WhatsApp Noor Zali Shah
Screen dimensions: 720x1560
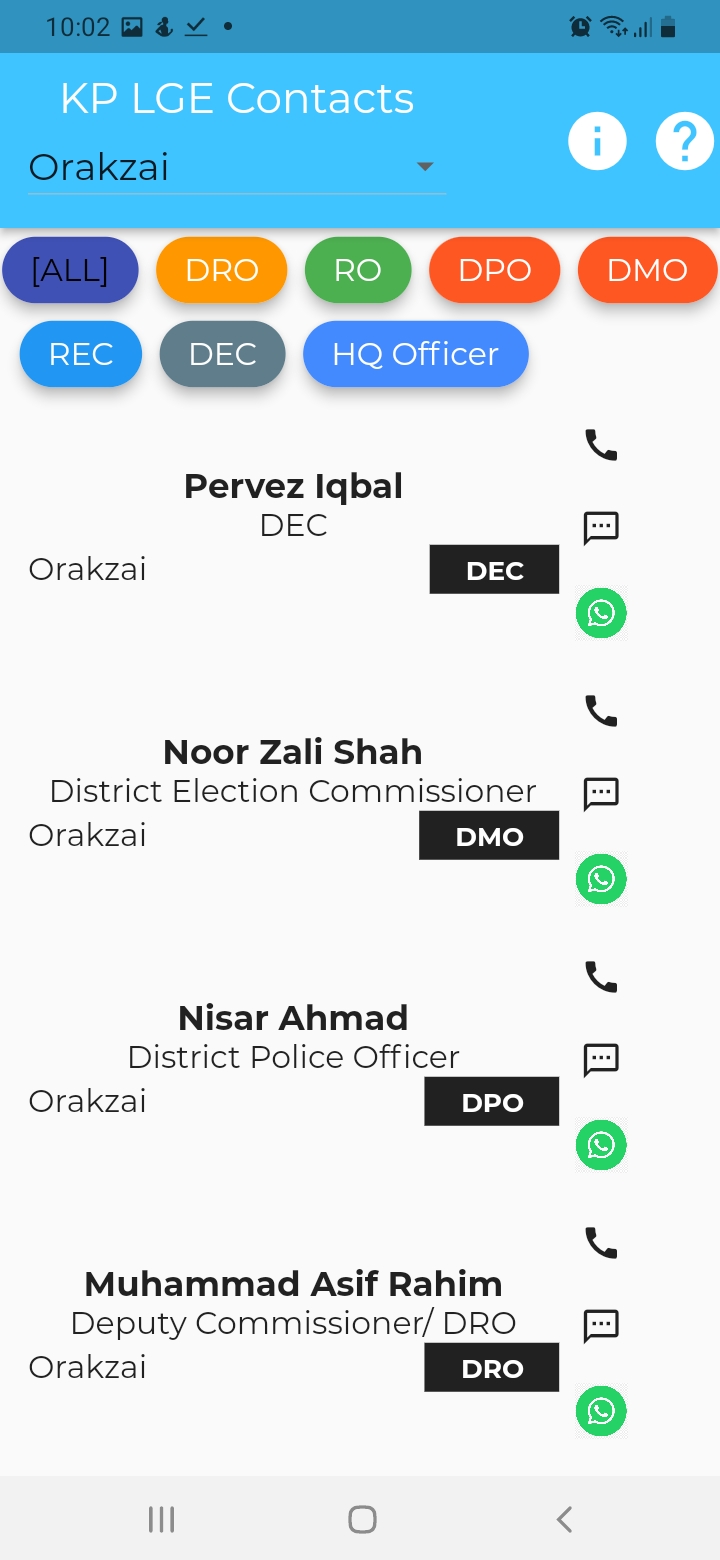pyautogui.click(x=601, y=879)
